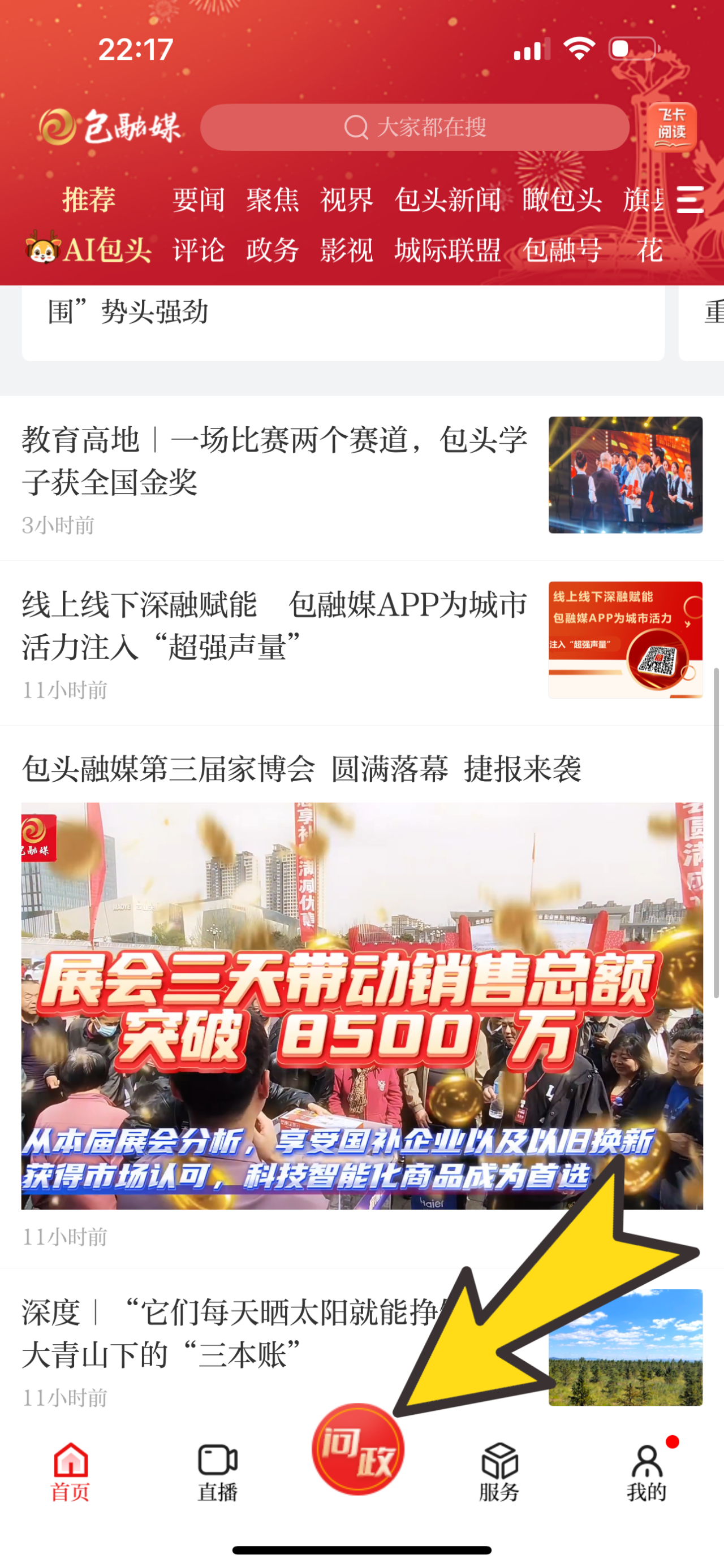Open the 线上线下深融赋能 article
Viewport: 724px width, 1568px height.
coord(274,626)
